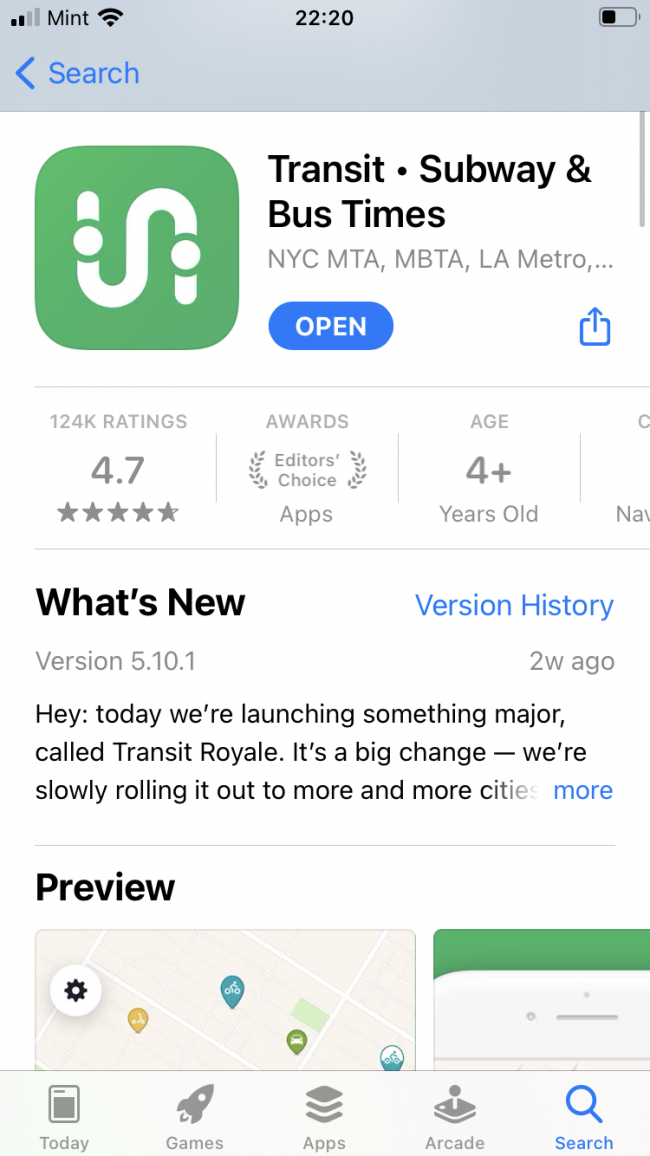The image size is (650, 1156).
Task: Switch to the Games tab
Action: [195, 1118]
